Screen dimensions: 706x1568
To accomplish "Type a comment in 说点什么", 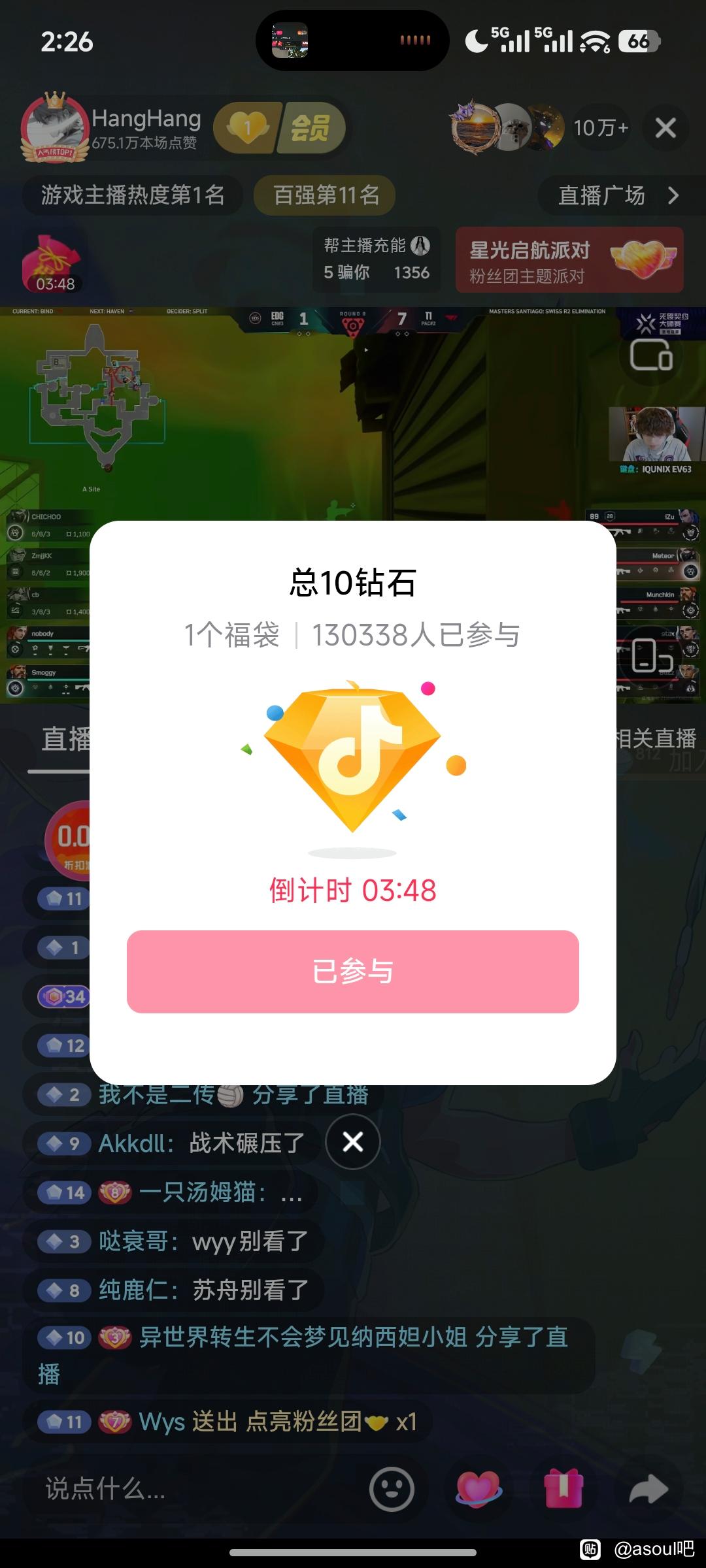I will point(190,1490).
